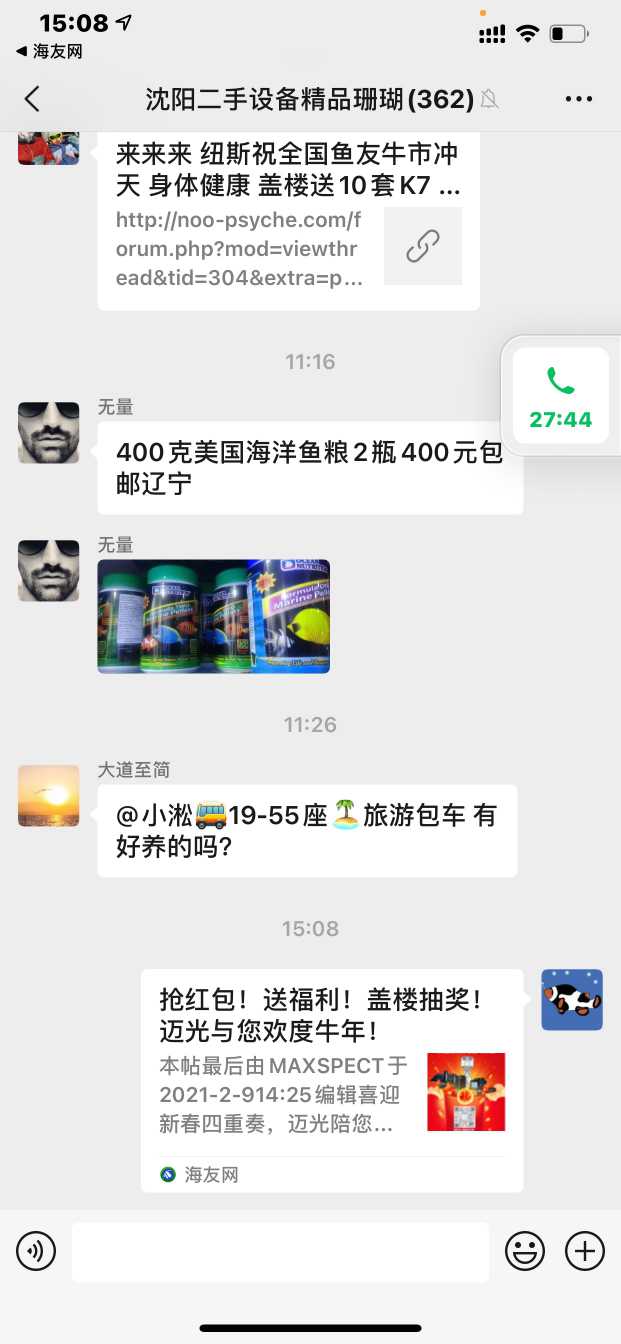Switch to voice message input
621x1344 pixels.
(x=36, y=1250)
